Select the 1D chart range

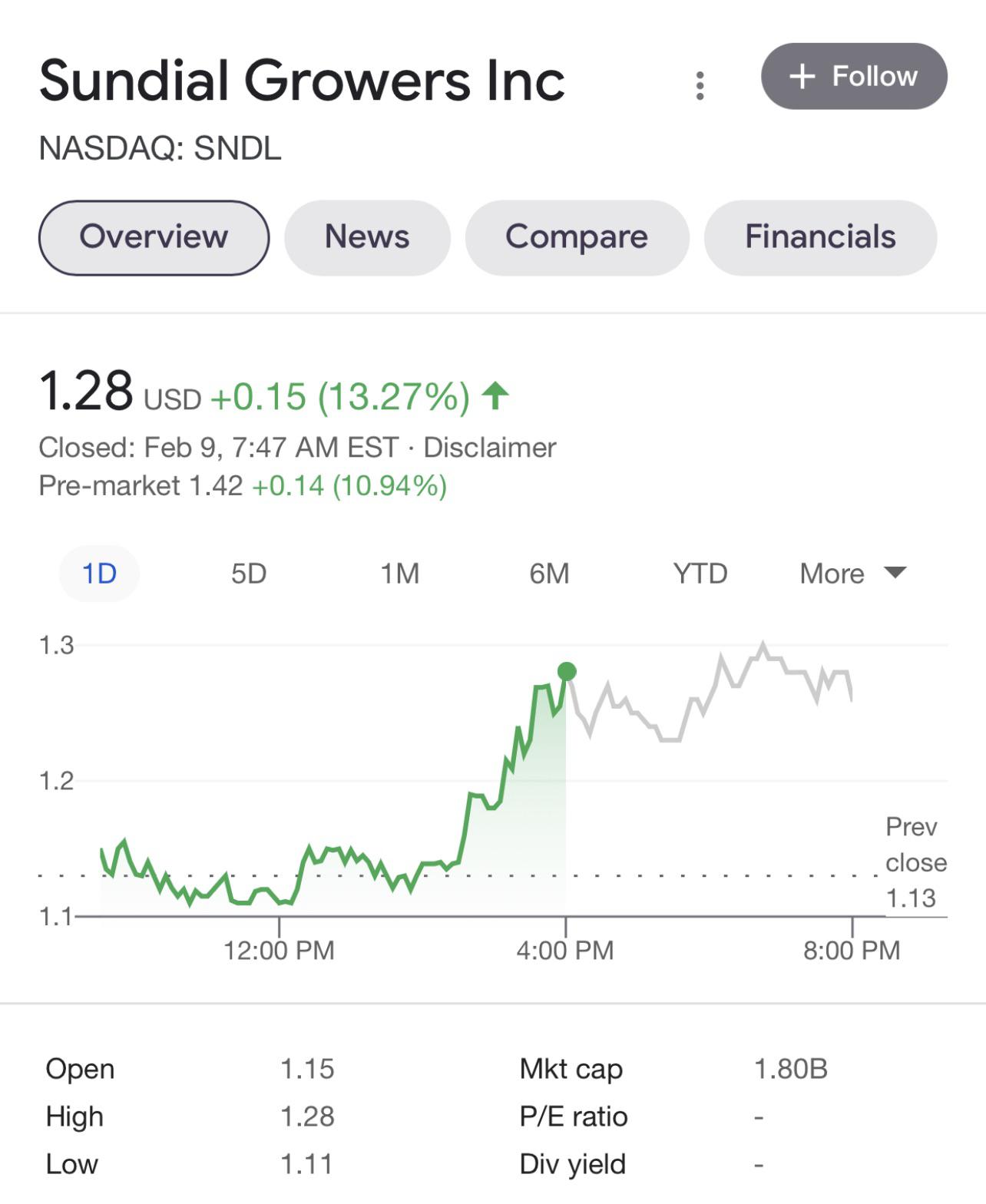[99, 573]
